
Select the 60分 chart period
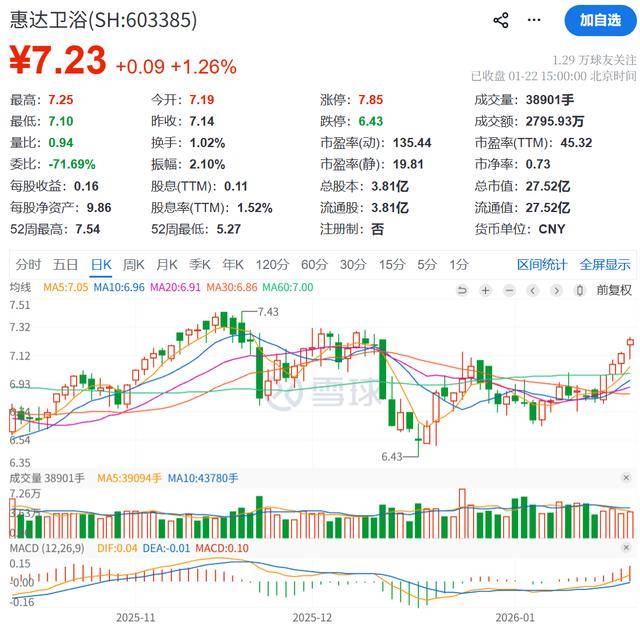(x=314, y=265)
